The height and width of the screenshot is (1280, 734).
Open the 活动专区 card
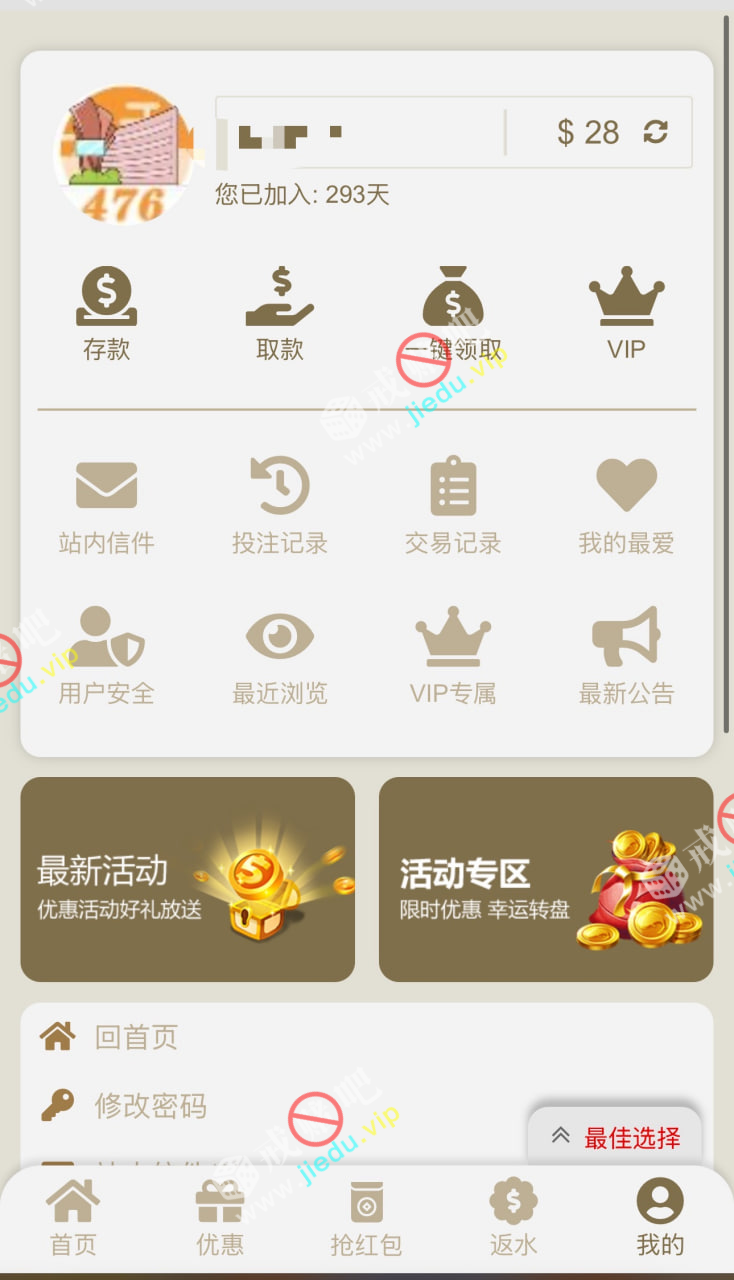(x=546, y=879)
